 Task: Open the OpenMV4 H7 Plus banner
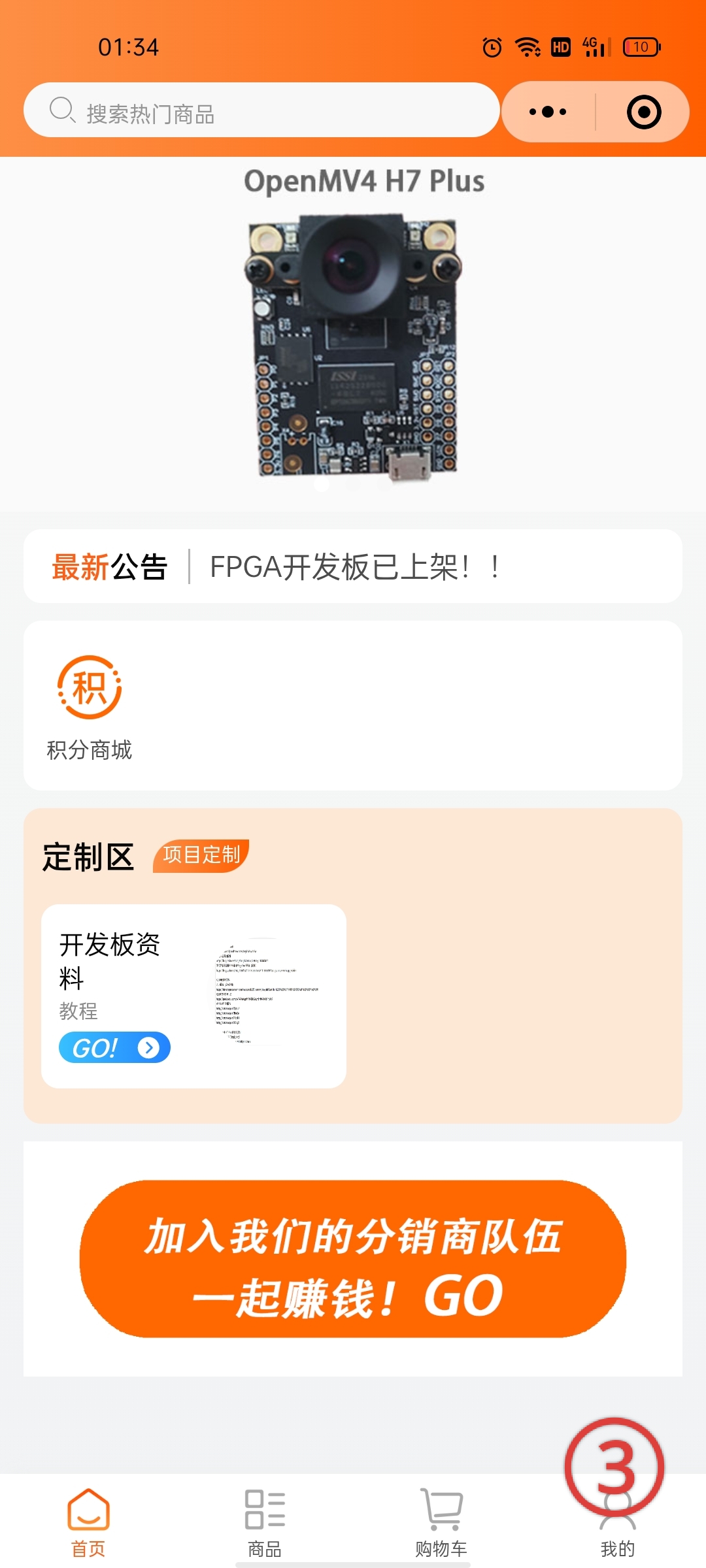pos(353,333)
